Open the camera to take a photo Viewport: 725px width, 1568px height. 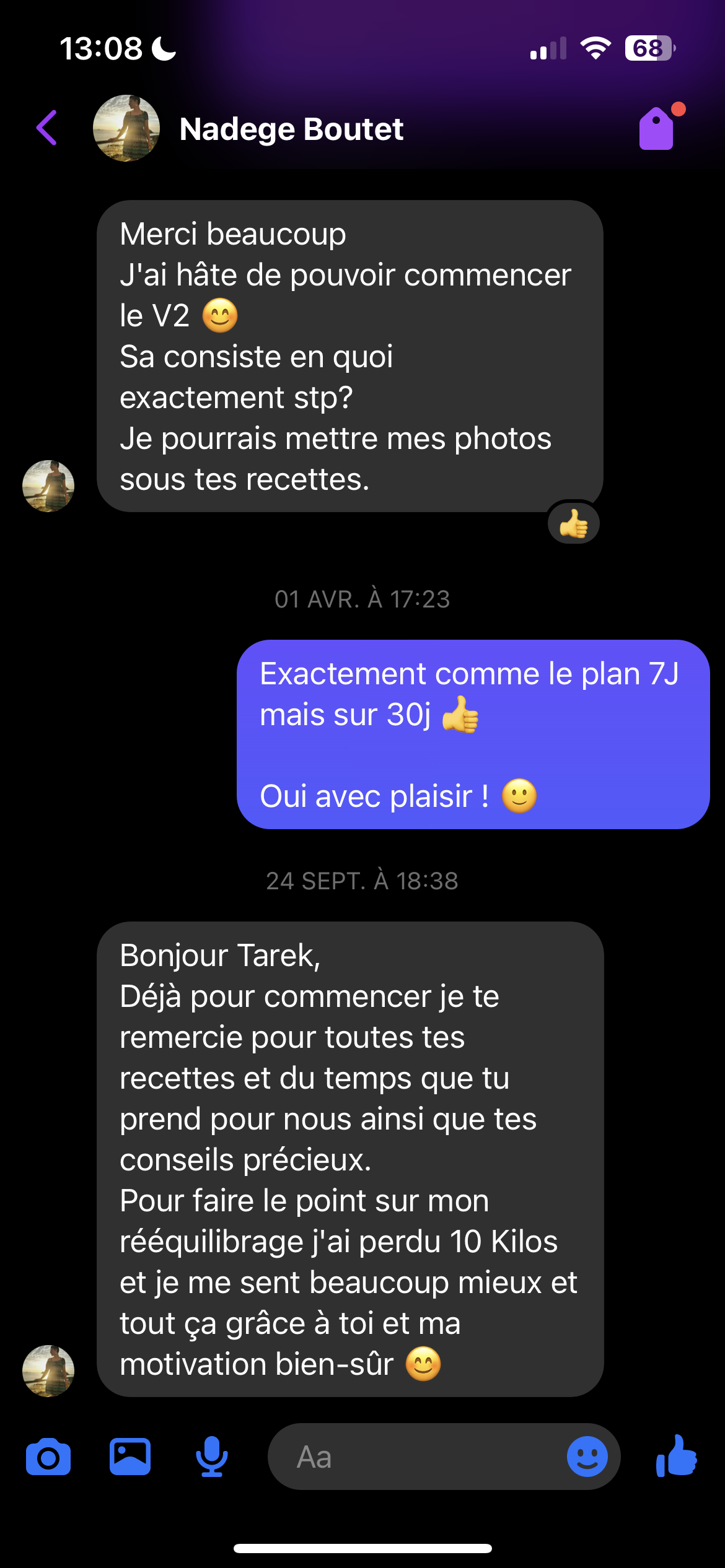coord(48,1457)
